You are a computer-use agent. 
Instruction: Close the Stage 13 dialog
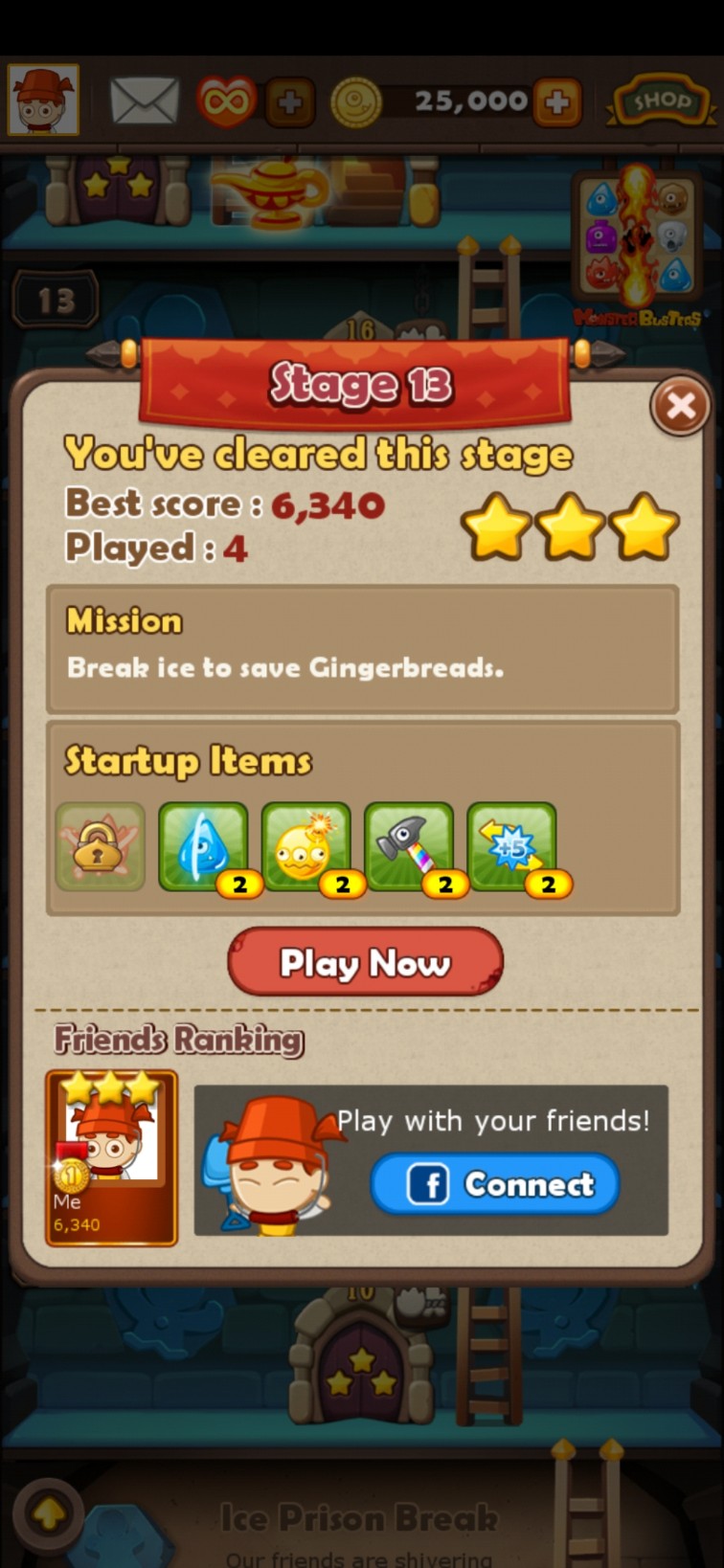680,407
